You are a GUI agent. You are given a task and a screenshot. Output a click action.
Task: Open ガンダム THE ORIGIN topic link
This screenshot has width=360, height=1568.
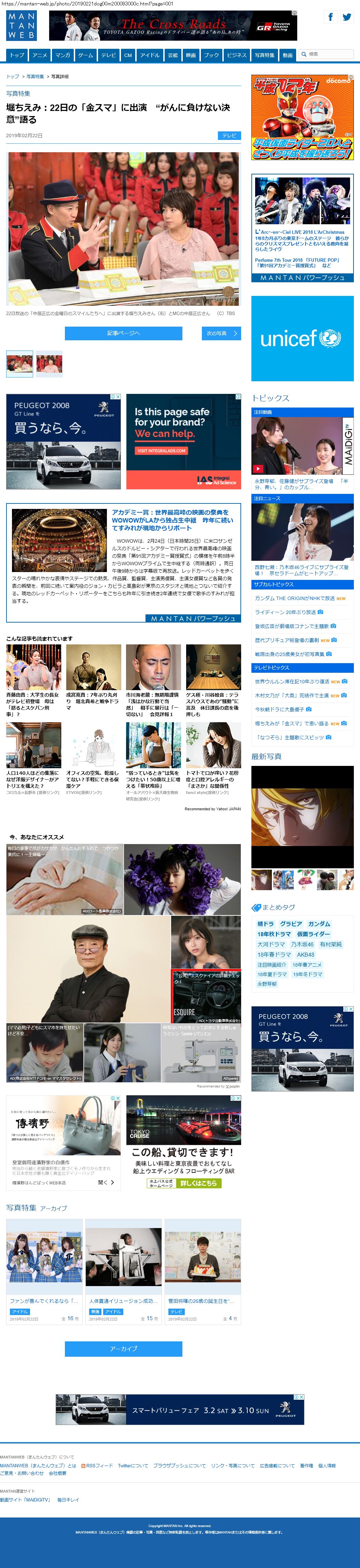(x=294, y=598)
